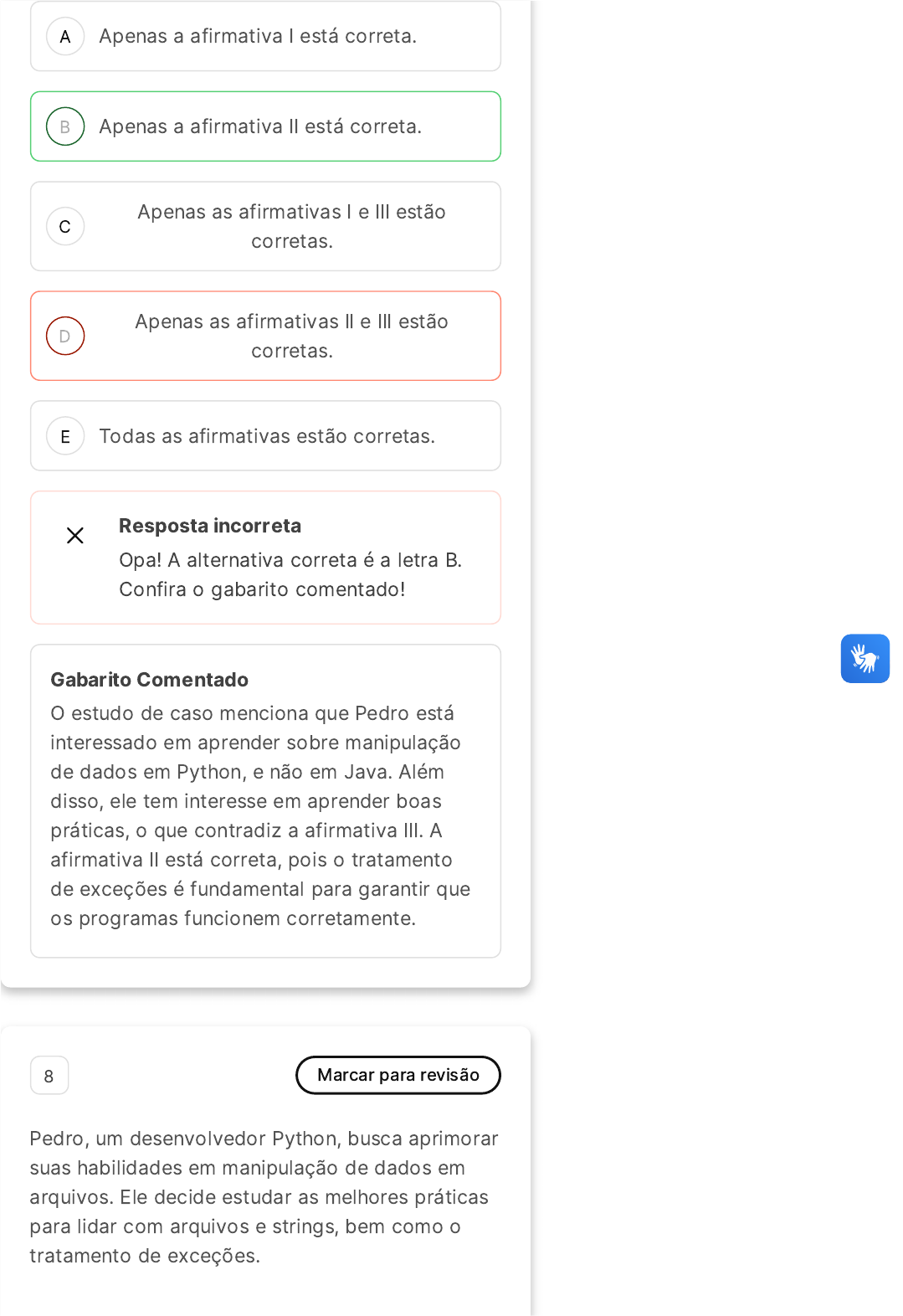
Task: Open the sign language accessibility widget
Action: coord(865,659)
